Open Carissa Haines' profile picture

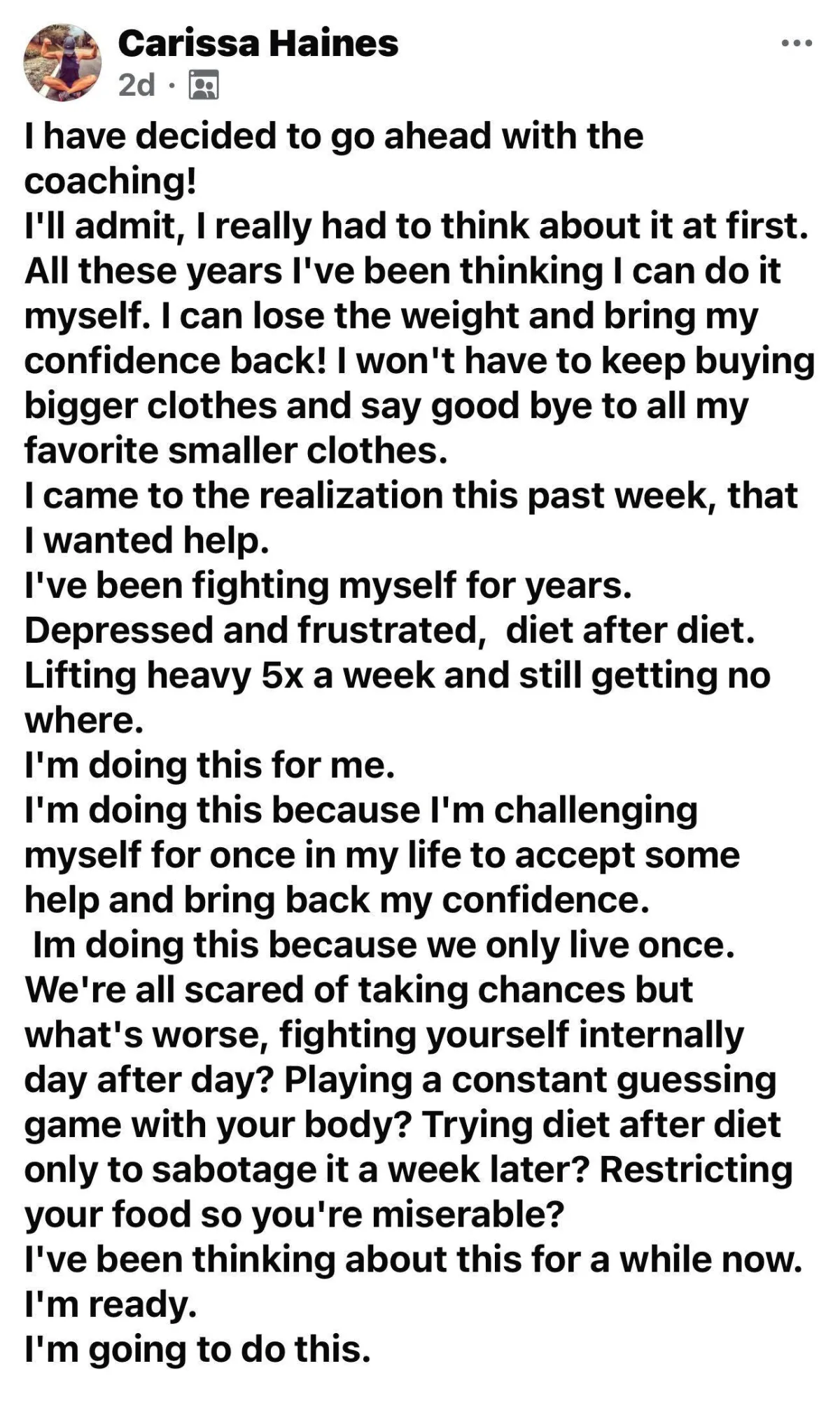[62, 63]
